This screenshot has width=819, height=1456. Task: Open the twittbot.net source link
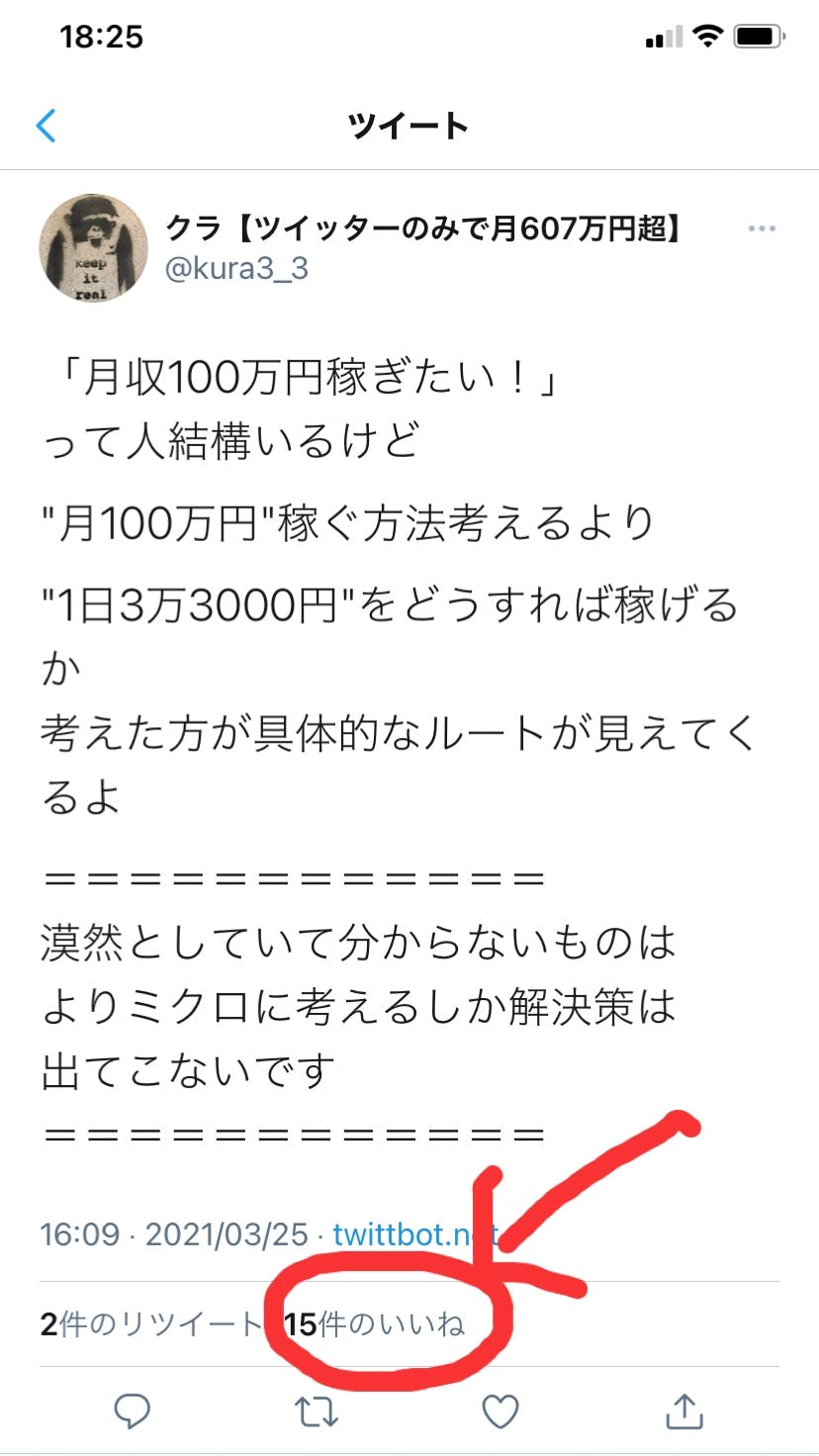(413, 1234)
